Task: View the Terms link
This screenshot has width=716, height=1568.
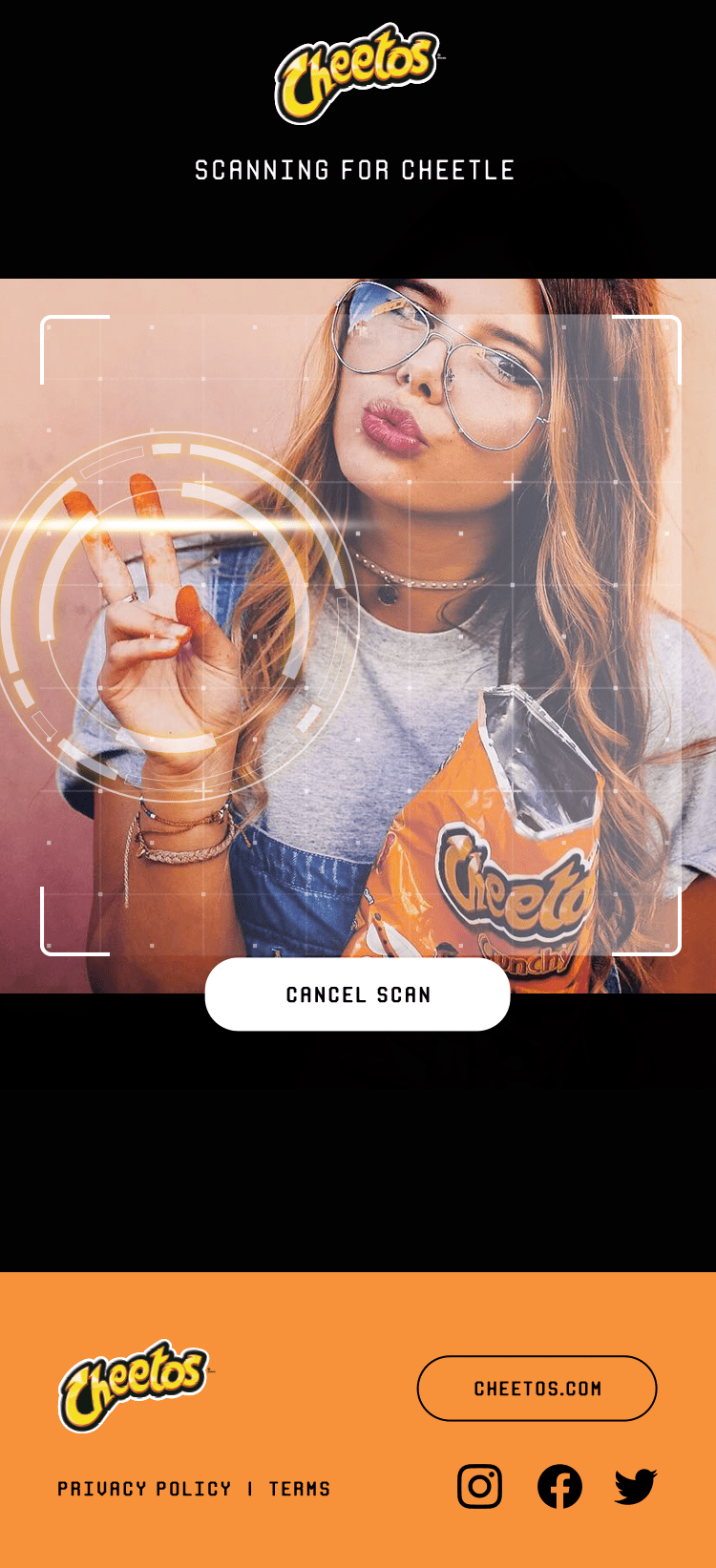Action: (x=299, y=1489)
